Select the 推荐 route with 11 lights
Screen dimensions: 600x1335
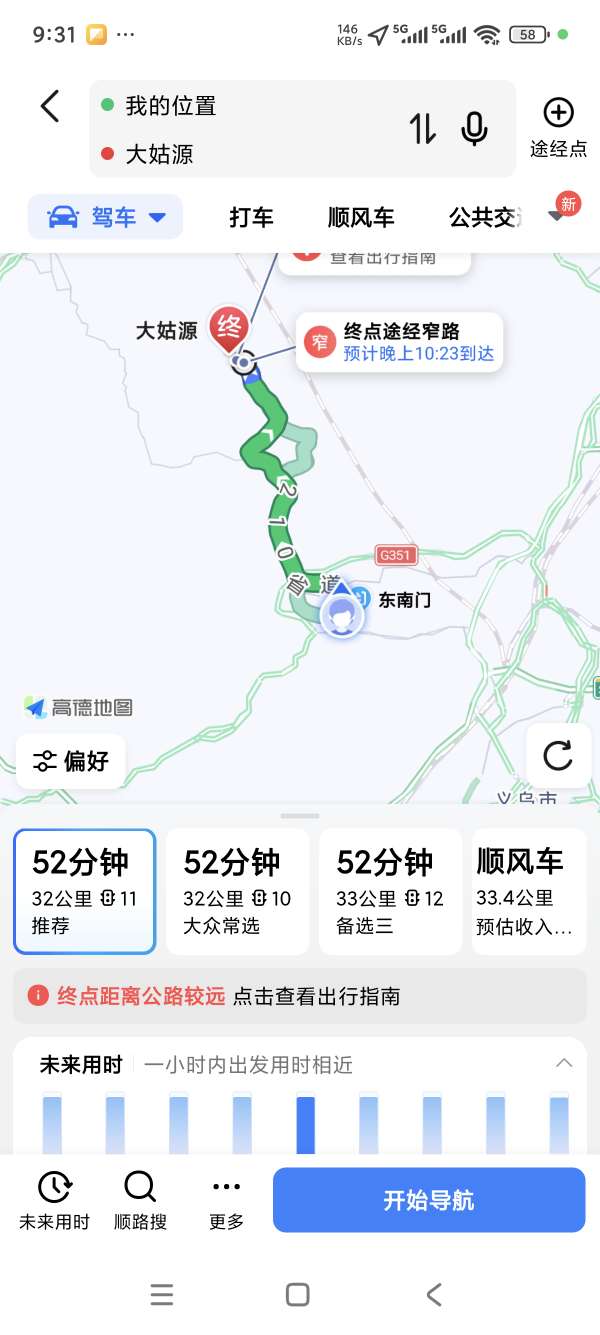coord(85,891)
